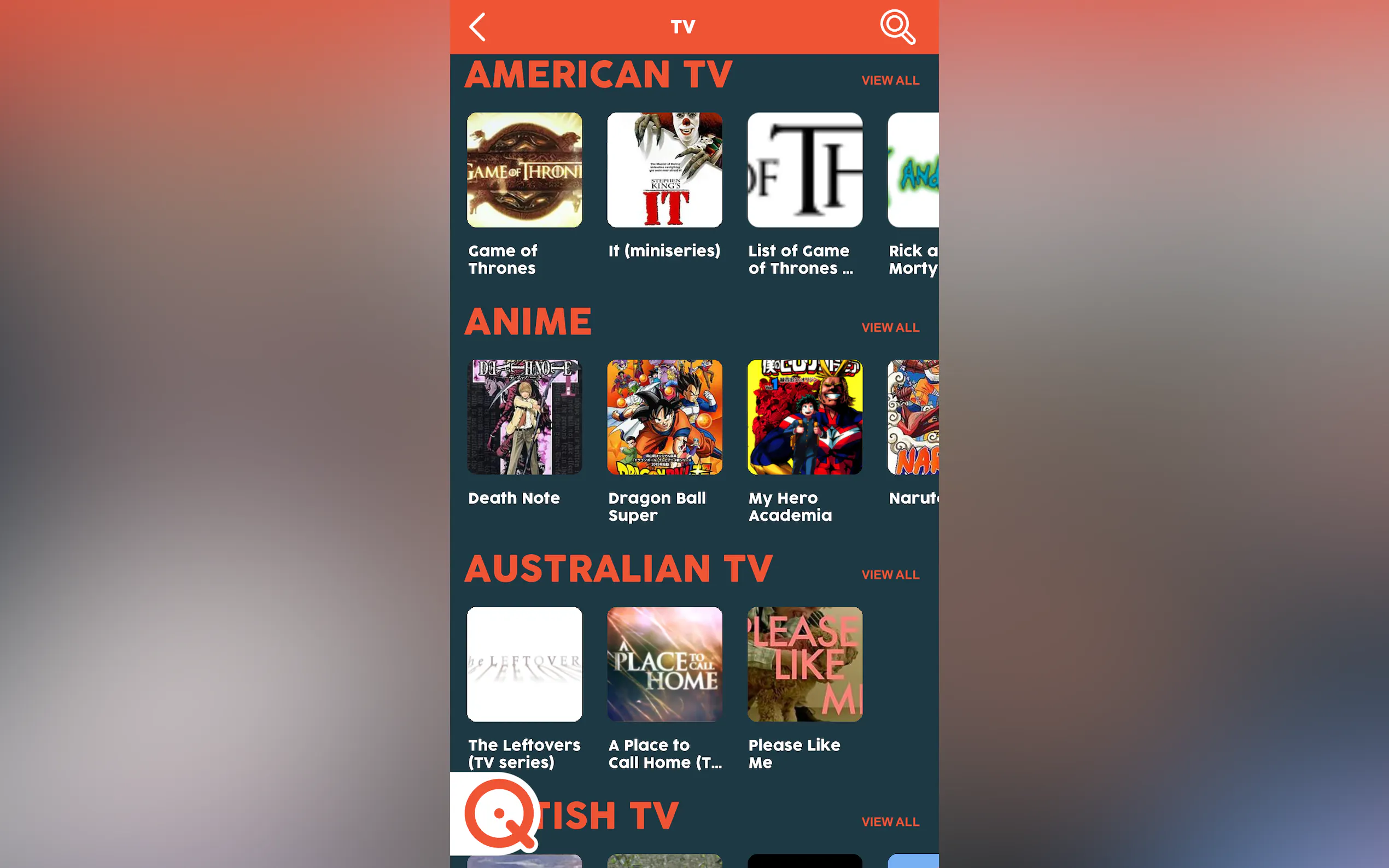Open the search magnifier icon
1389x868 pixels.
click(897, 26)
